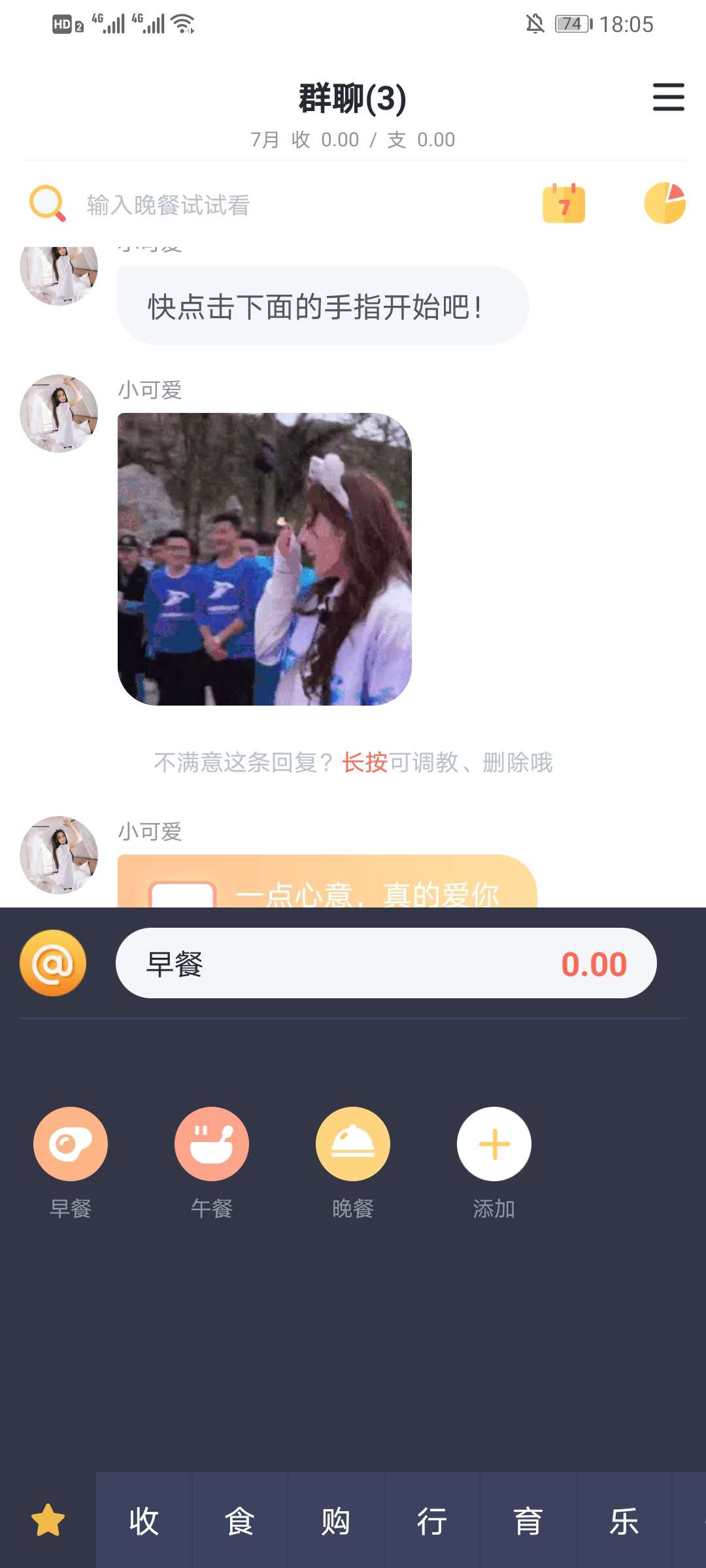Select the 晚餐 category icon
Screen dimensions: 706x1568
click(x=352, y=1144)
